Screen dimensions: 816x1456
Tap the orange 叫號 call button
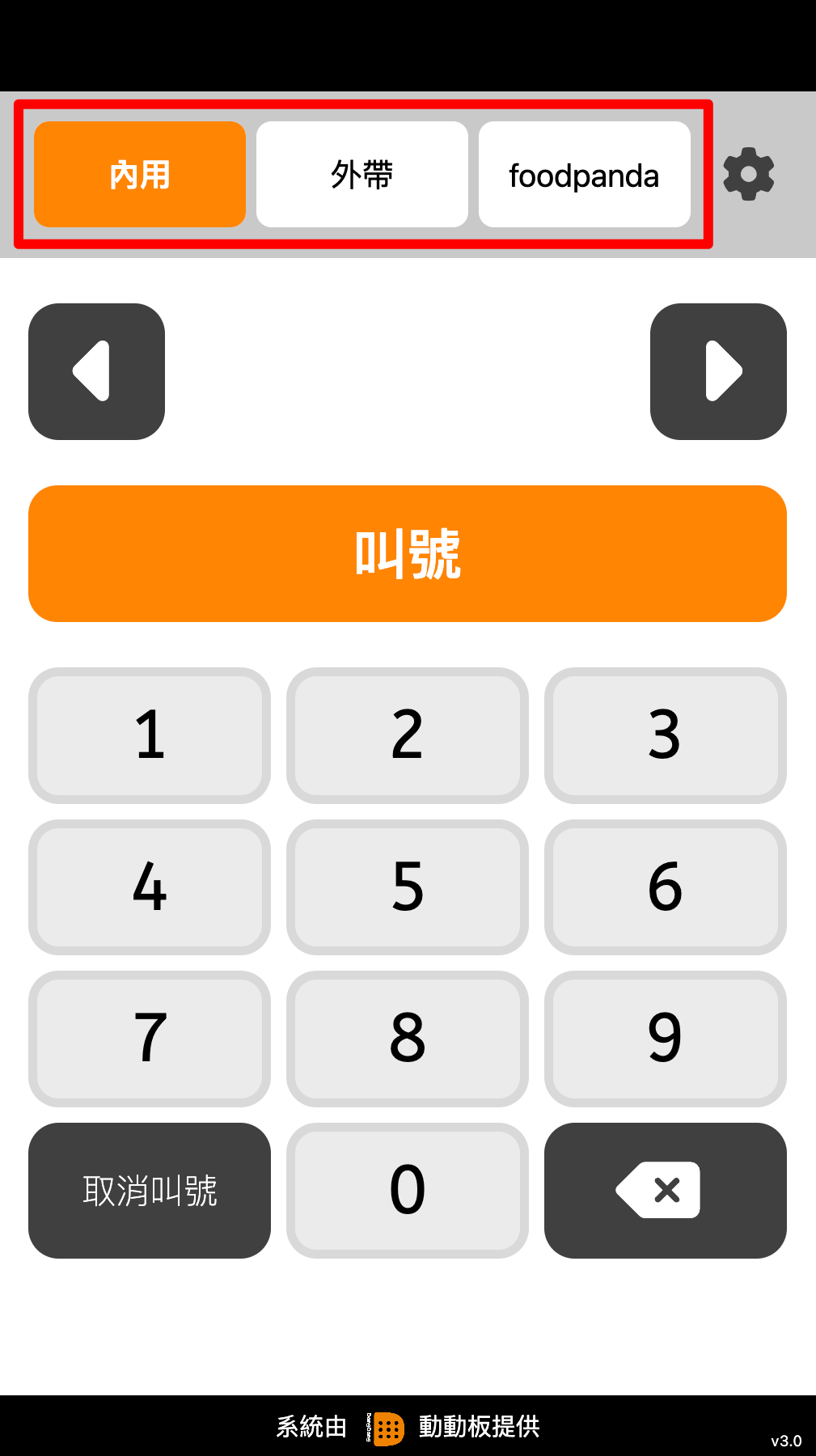pos(408,554)
